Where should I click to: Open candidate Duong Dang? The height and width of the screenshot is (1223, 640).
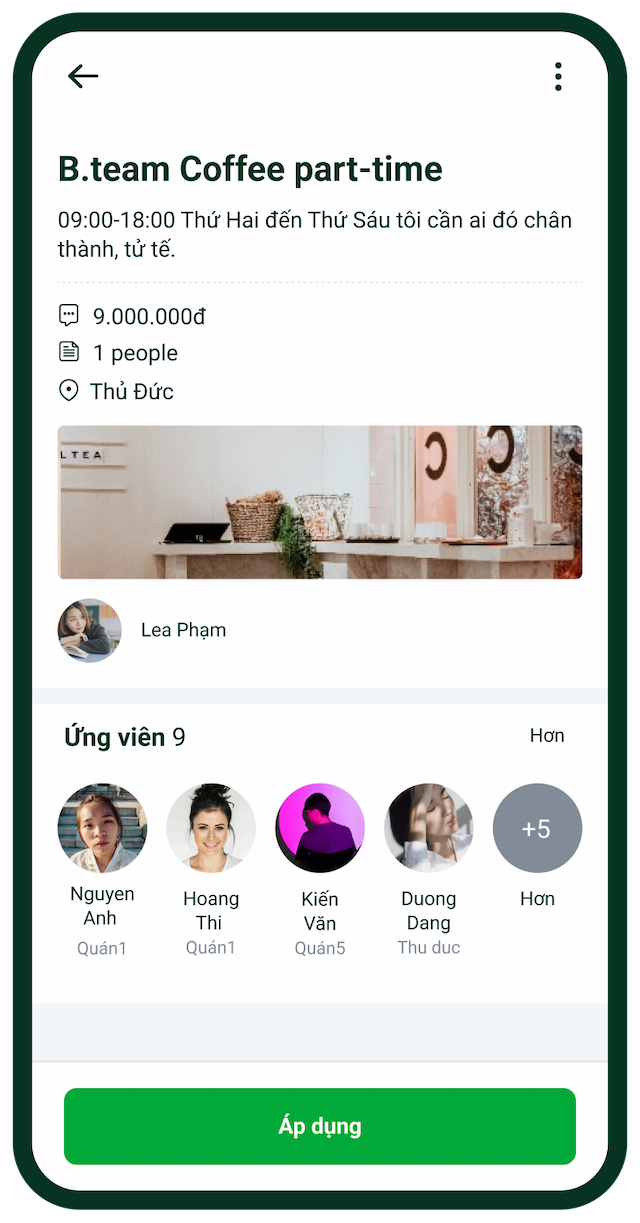pos(429,828)
